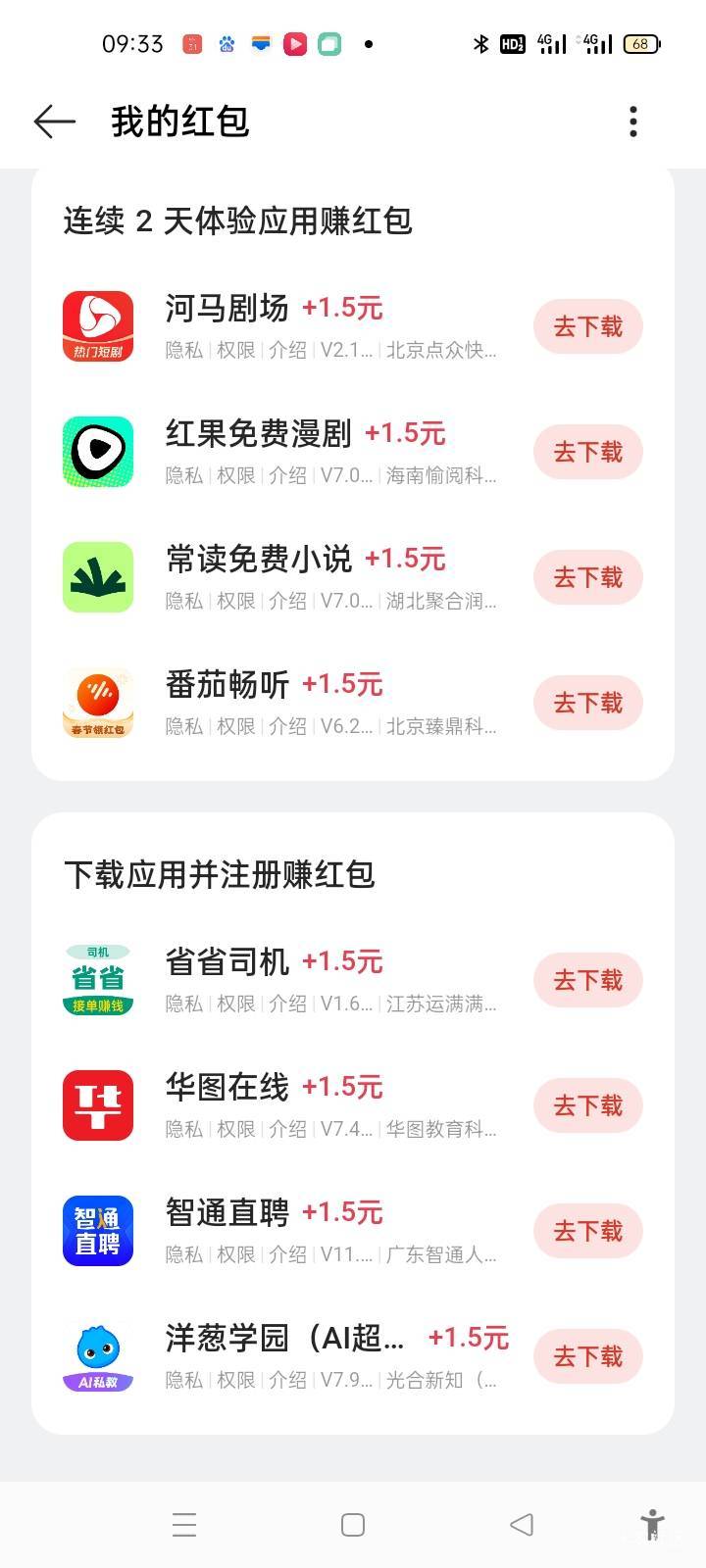Viewport: 706px width, 1568px height.
Task: Go back from 我的红包 page
Action: coord(55,122)
